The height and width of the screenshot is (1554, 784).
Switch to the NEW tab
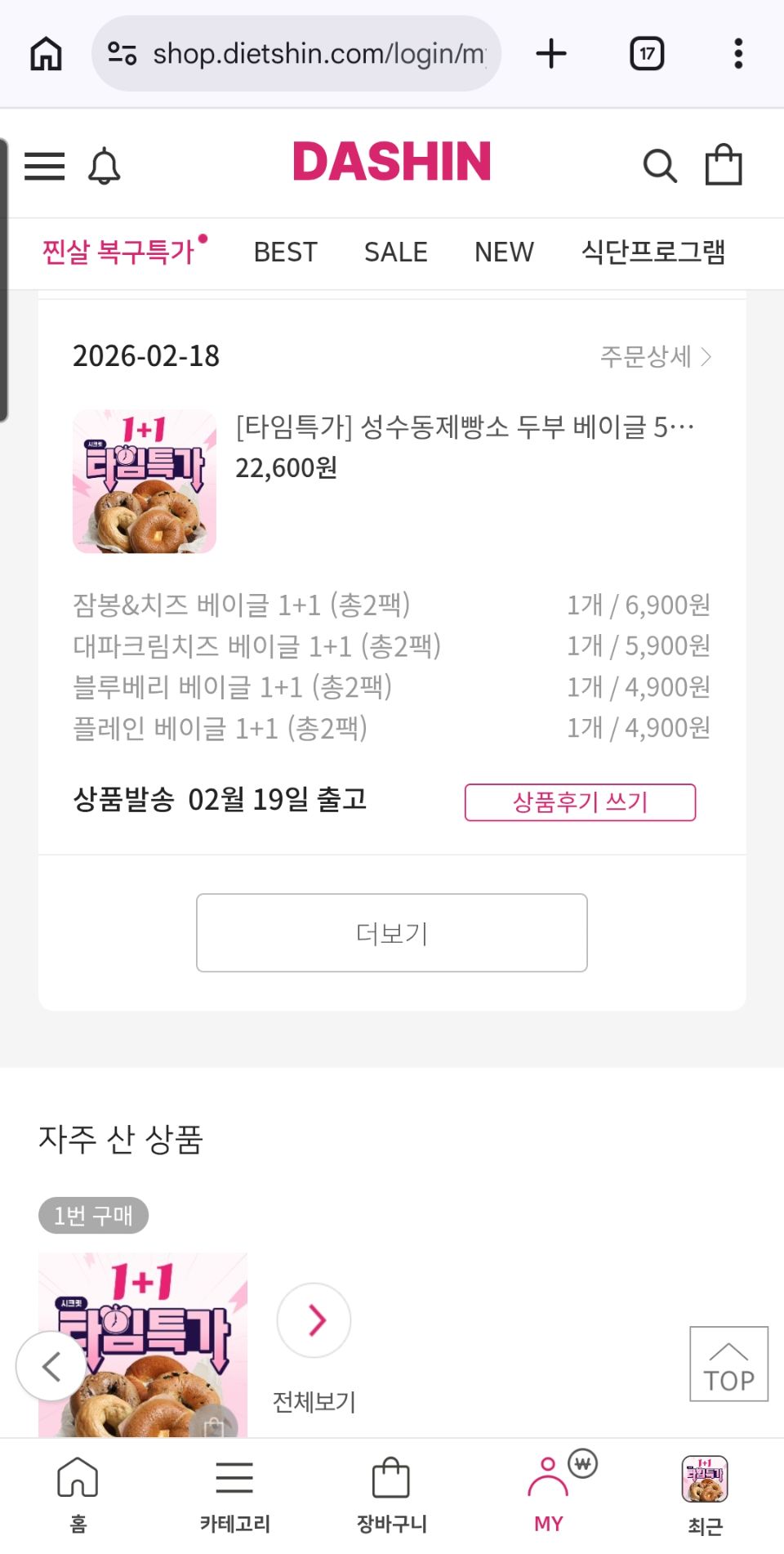(x=504, y=252)
